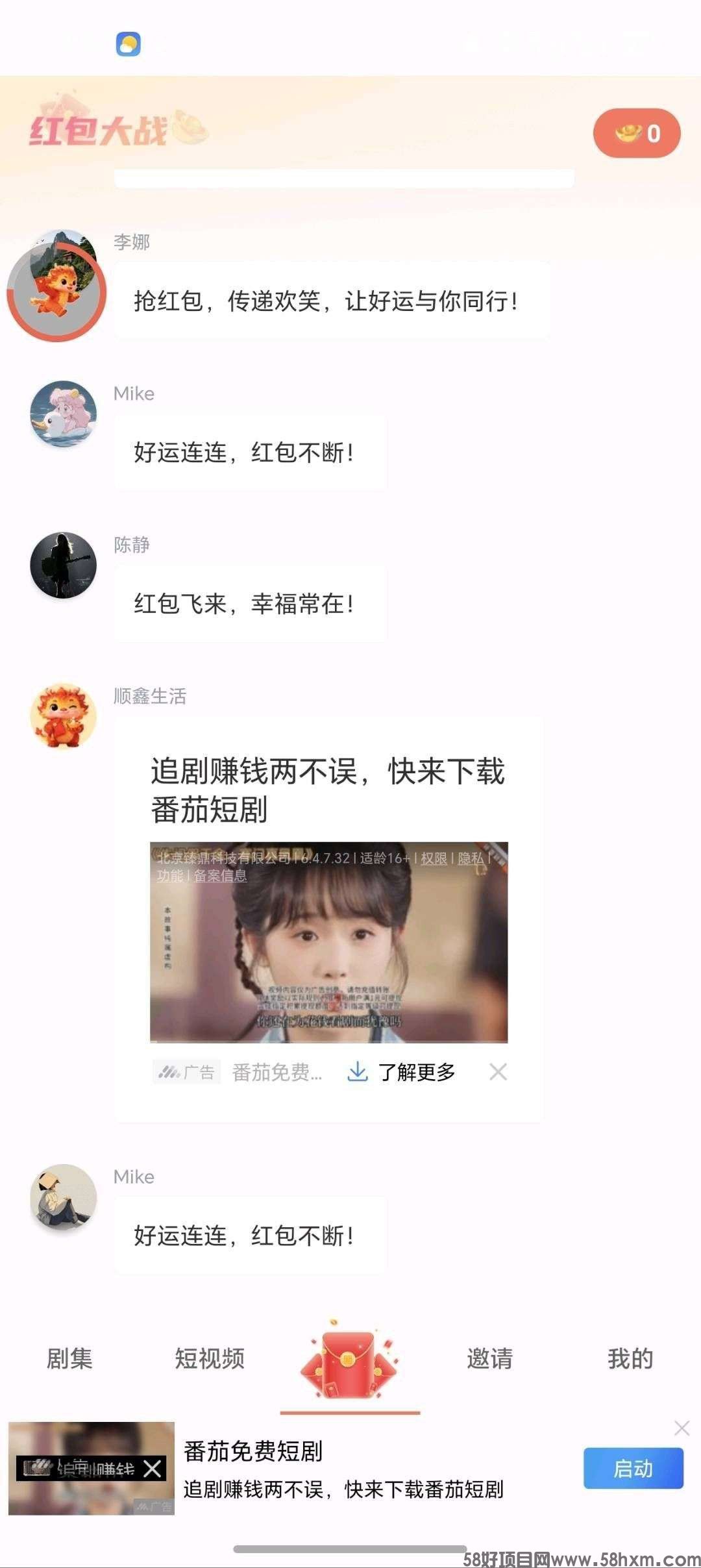Open the gold ingot balance counter button
Screen dimensions: 701x1568
click(636, 133)
